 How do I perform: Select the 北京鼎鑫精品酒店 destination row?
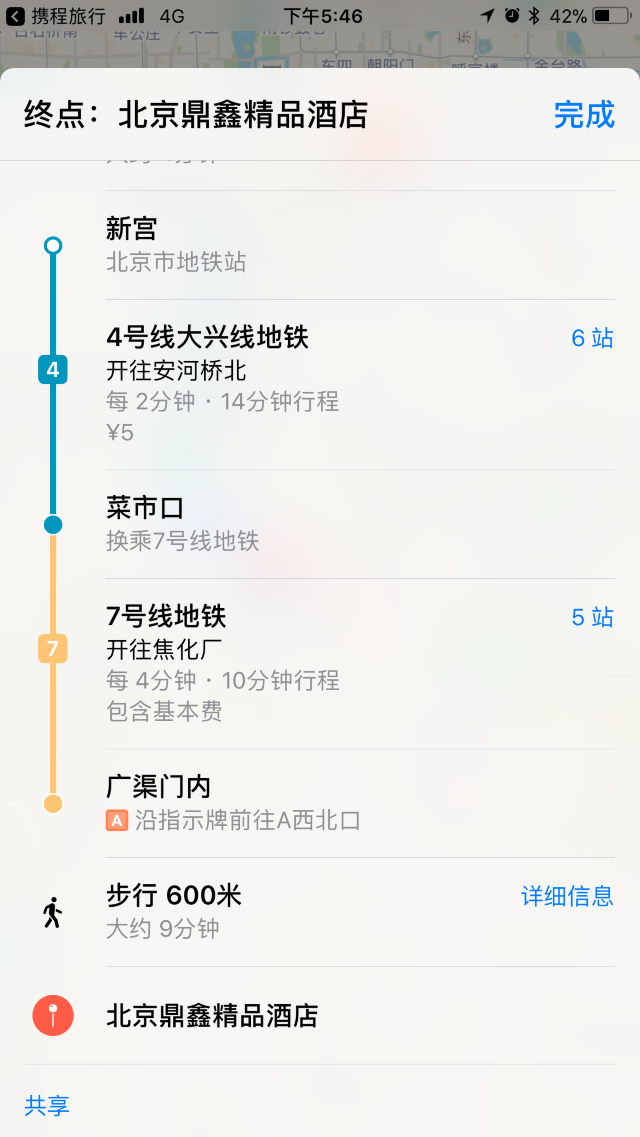point(320,1016)
